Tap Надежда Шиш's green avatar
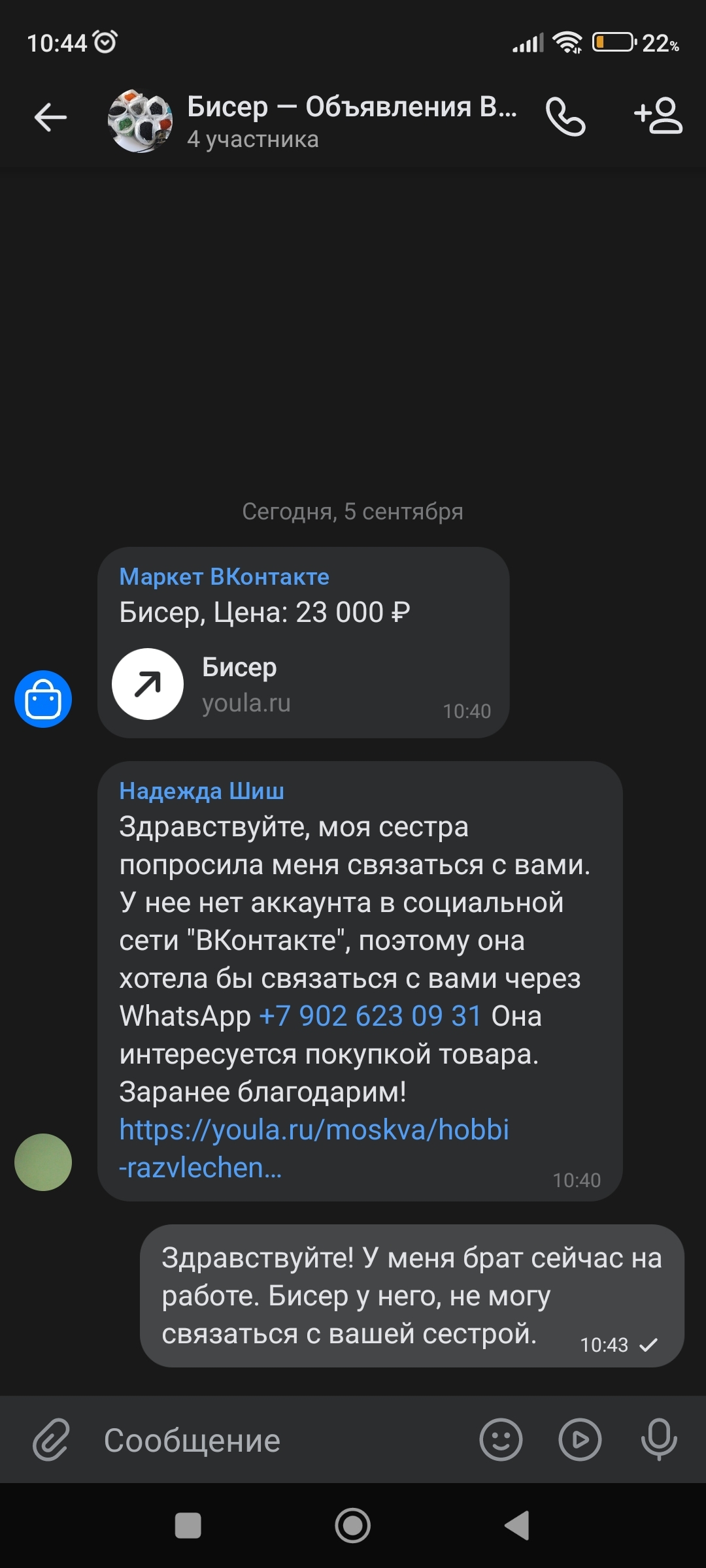Screen dimensions: 706x1568 43,1162
